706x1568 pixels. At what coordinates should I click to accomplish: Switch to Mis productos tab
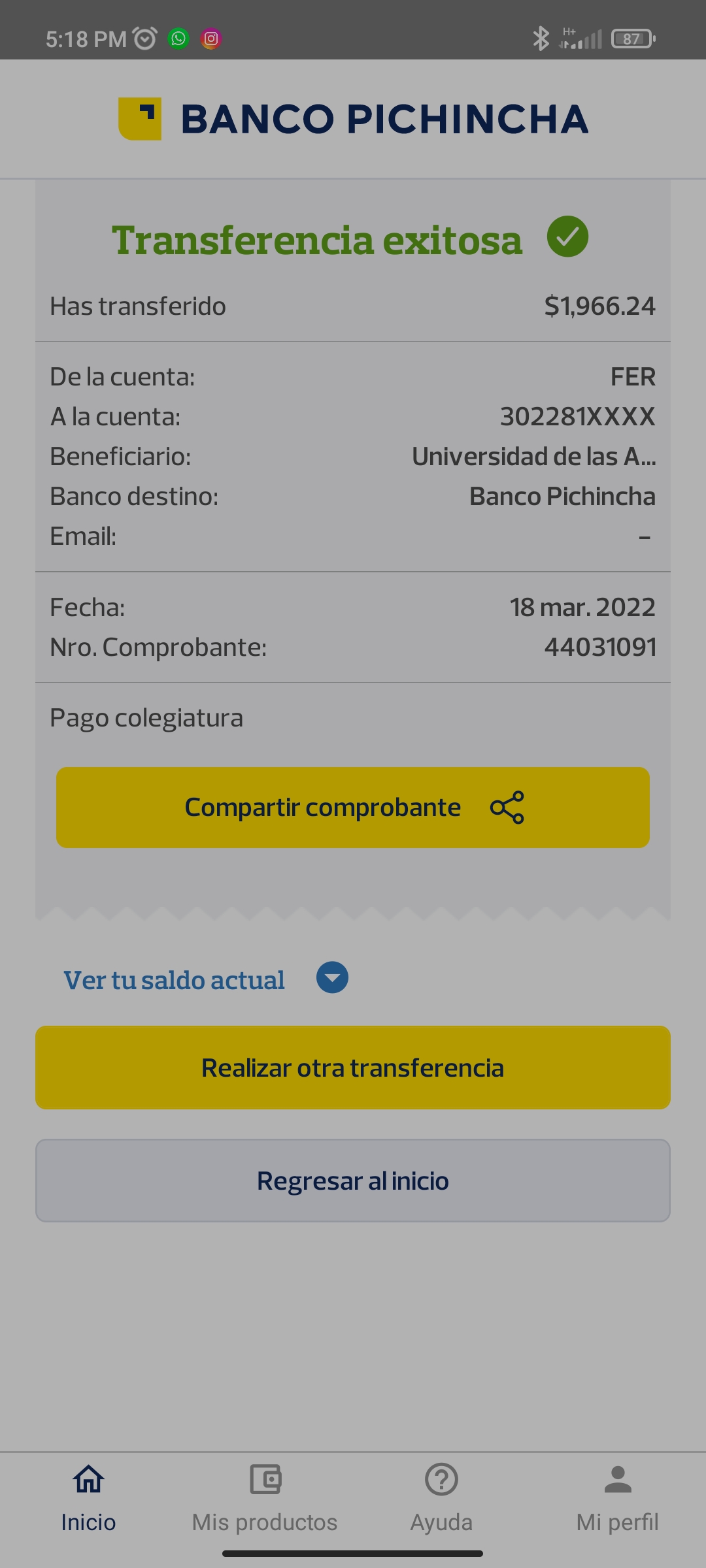click(265, 1497)
